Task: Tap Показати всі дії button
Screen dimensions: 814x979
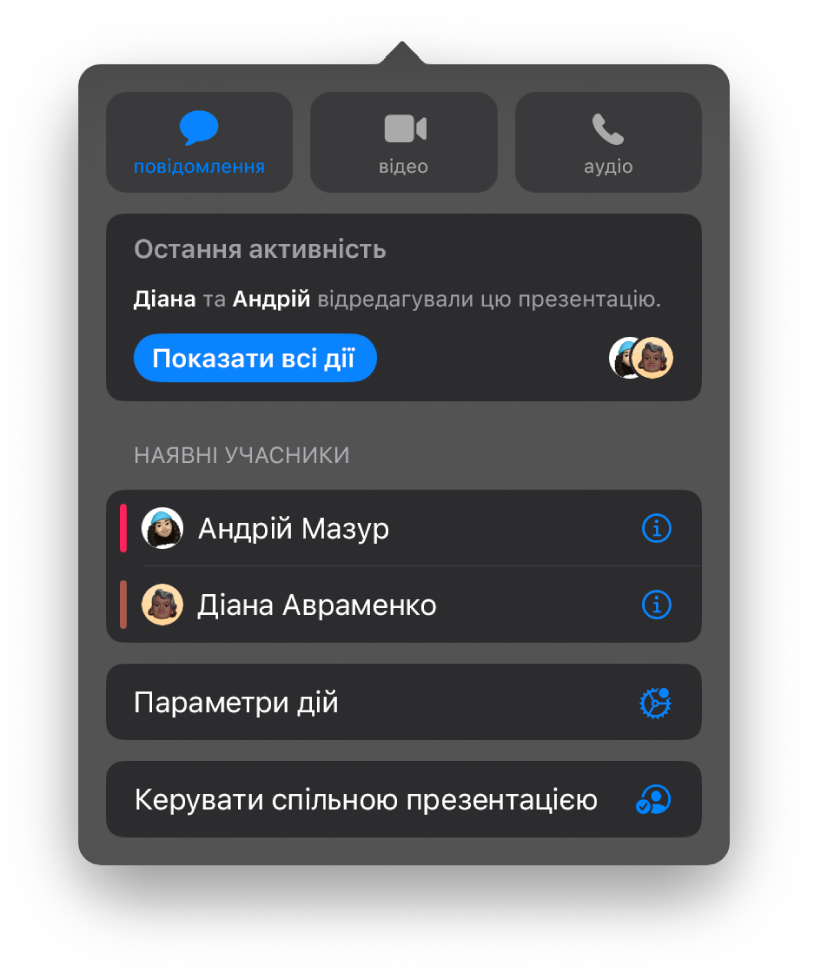Action: [x=255, y=358]
